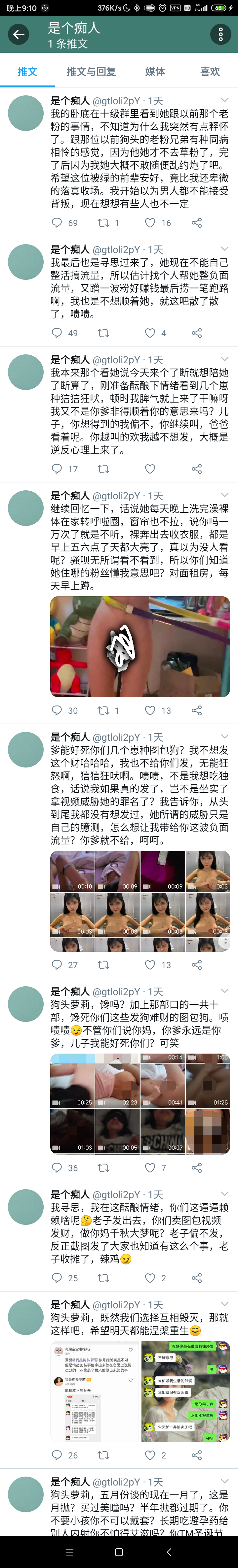This screenshot has width=238, height=1568.
Task: Open reply icon on tweet with 30 replies
Action: click(57, 710)
